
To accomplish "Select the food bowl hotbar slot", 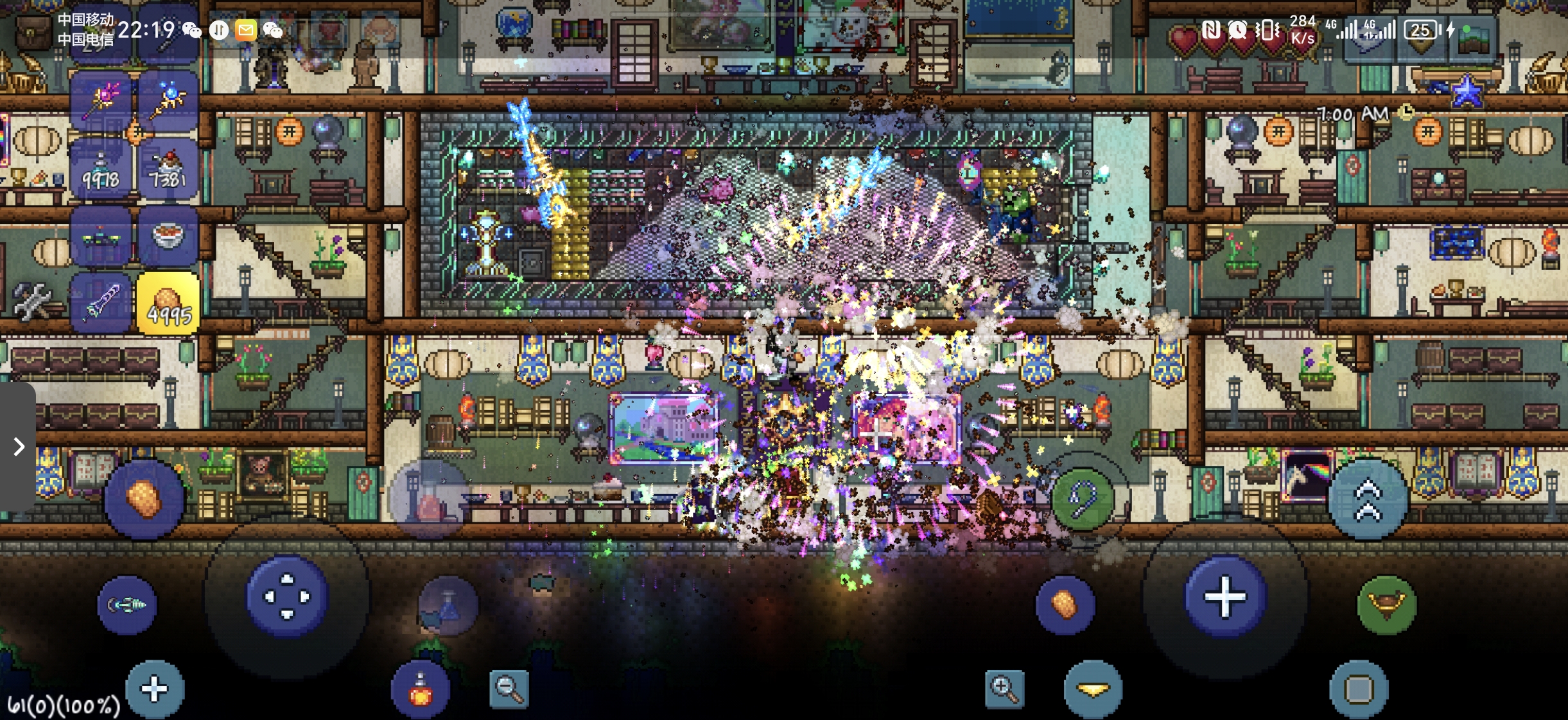I will pos(168,236).
